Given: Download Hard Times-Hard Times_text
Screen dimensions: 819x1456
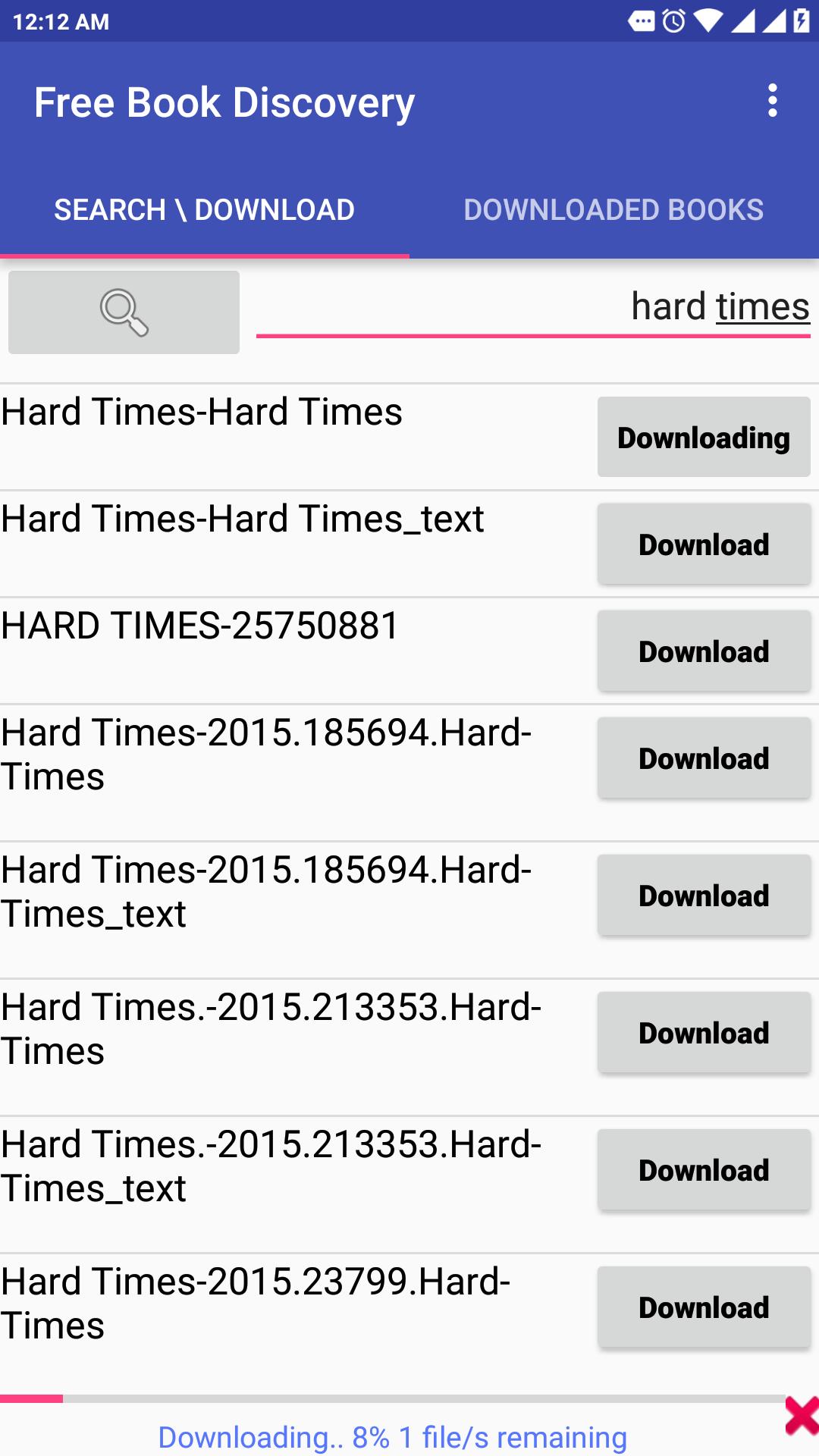Looking at the screenshot, I should 704,544.
